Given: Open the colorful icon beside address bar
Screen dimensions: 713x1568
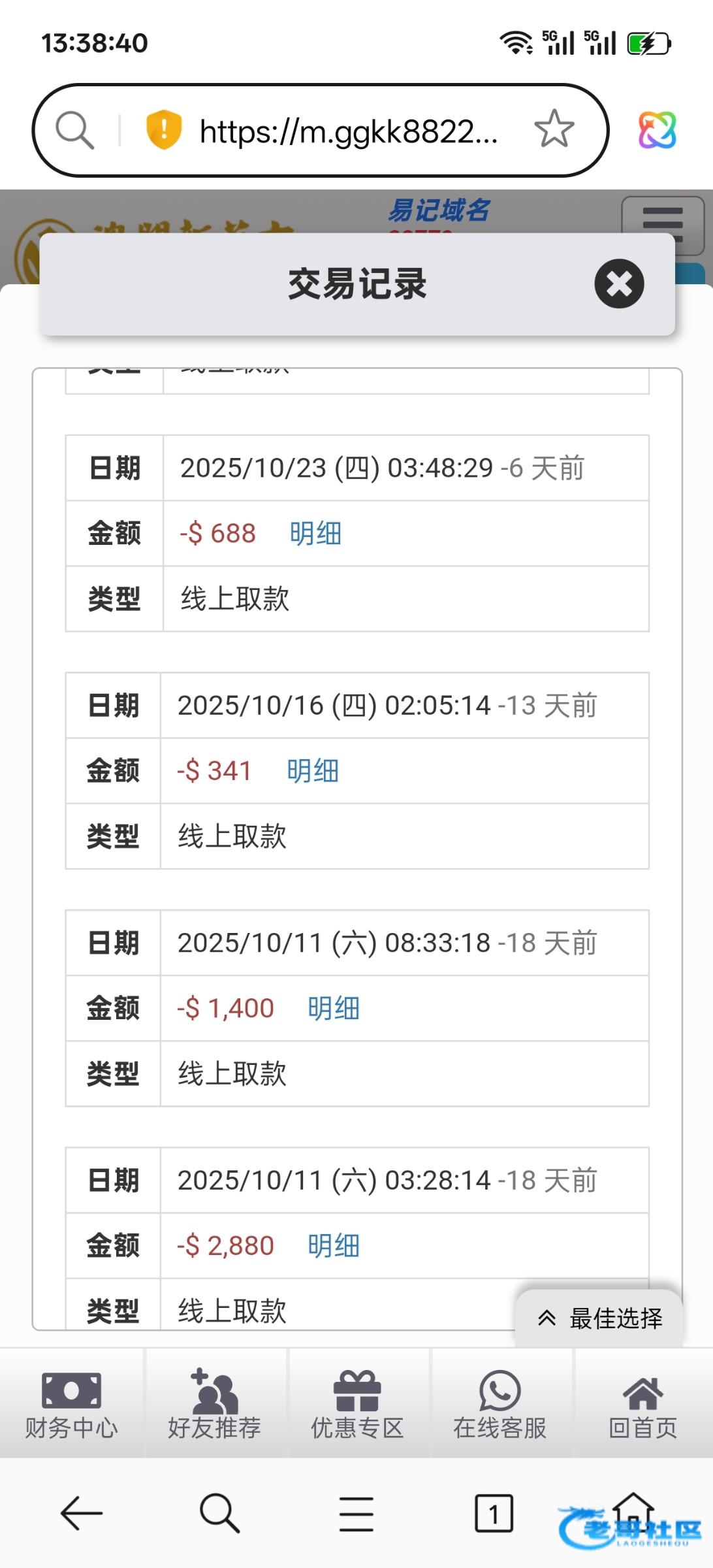Looking at the screenshot, I should pyautogui.click(x=657, y=129).
